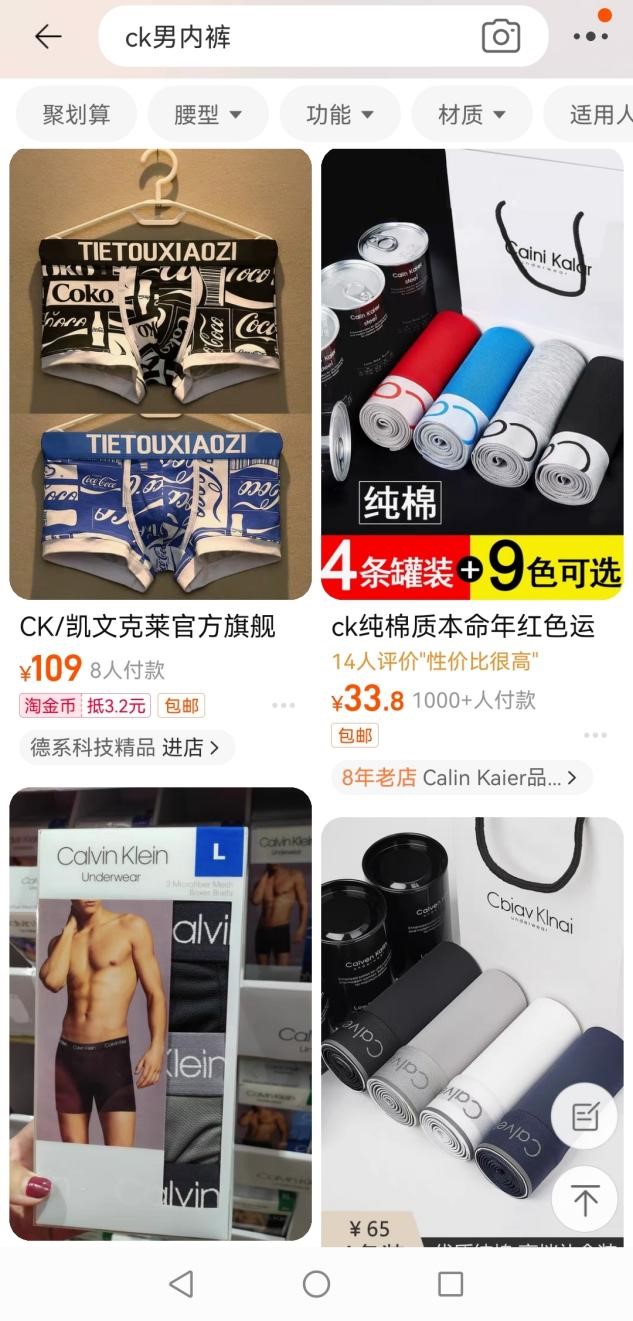The image size is (633, 1321).
Task: Expand the 材质 filter dropdown
Action: tap(472, 114)
